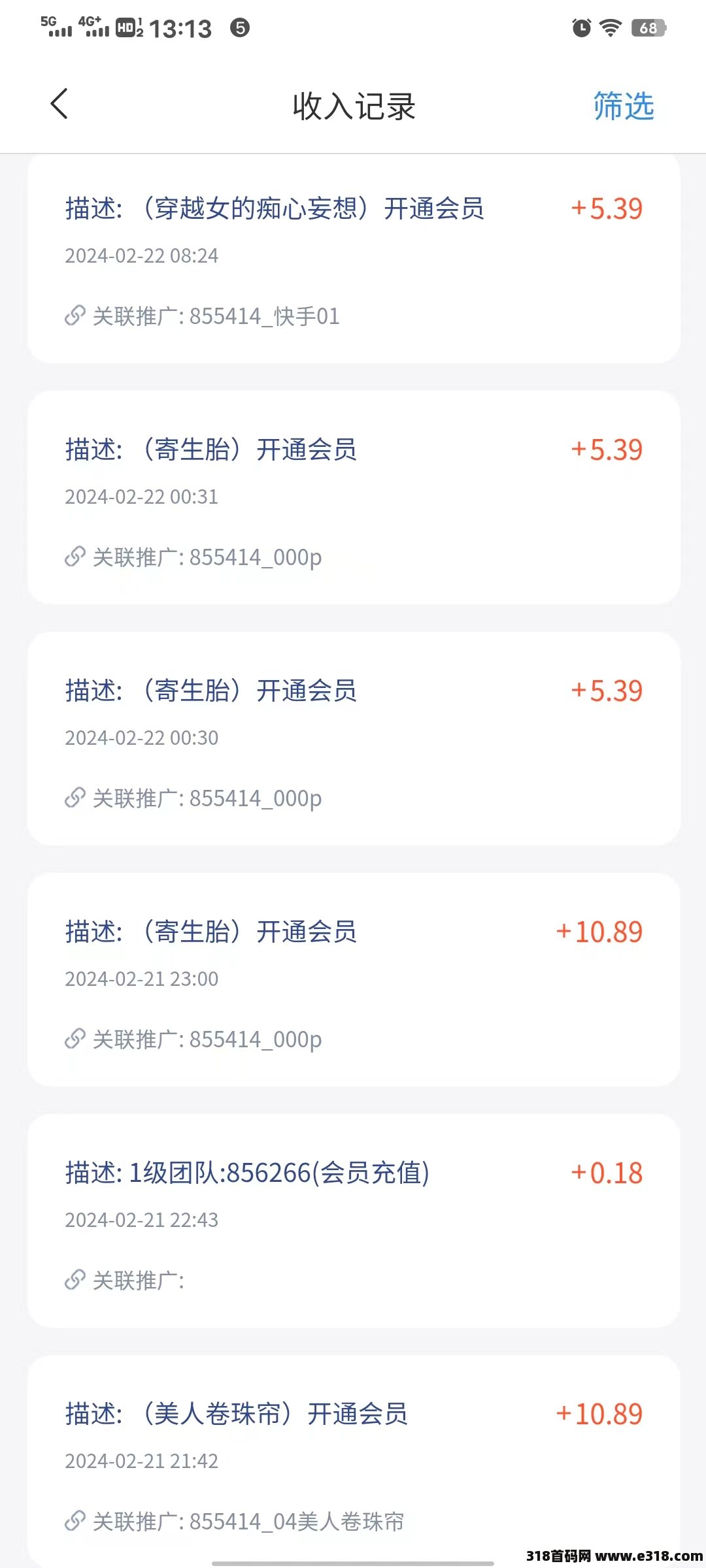Open the 1级团队:856266 income record
The width and height of the screenshot is (706, 1568).
[354, 1220]
